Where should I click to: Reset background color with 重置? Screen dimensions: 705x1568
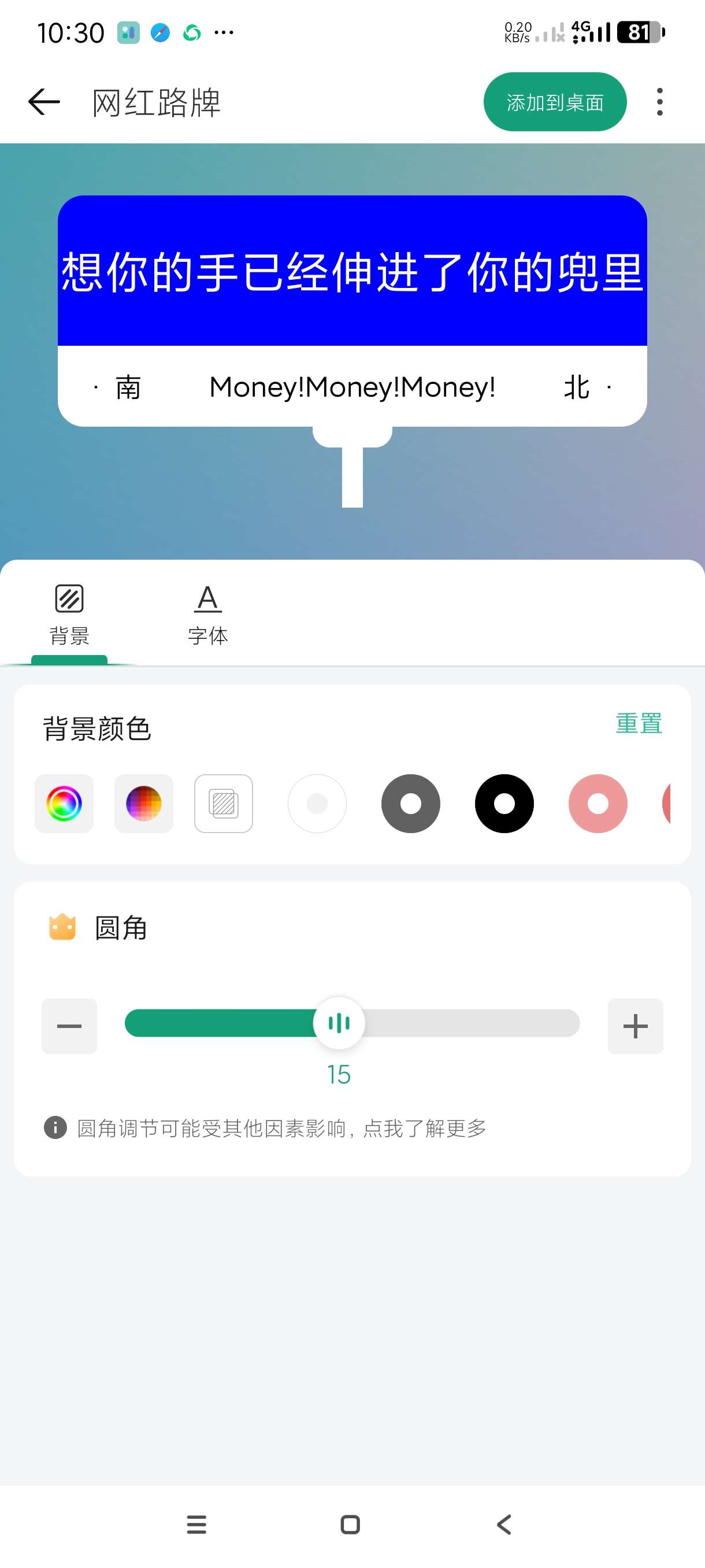point(638,723)
